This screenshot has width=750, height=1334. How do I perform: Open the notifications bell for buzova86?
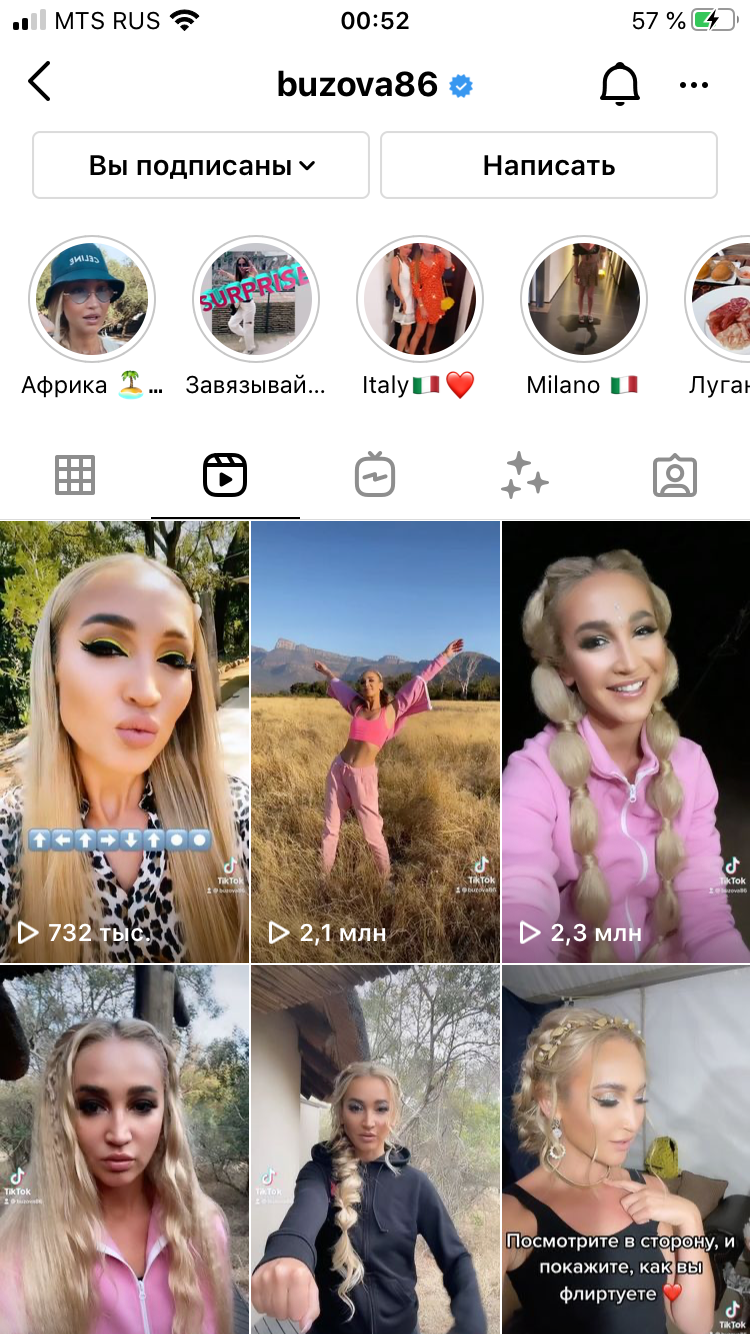tap(619, 84)
